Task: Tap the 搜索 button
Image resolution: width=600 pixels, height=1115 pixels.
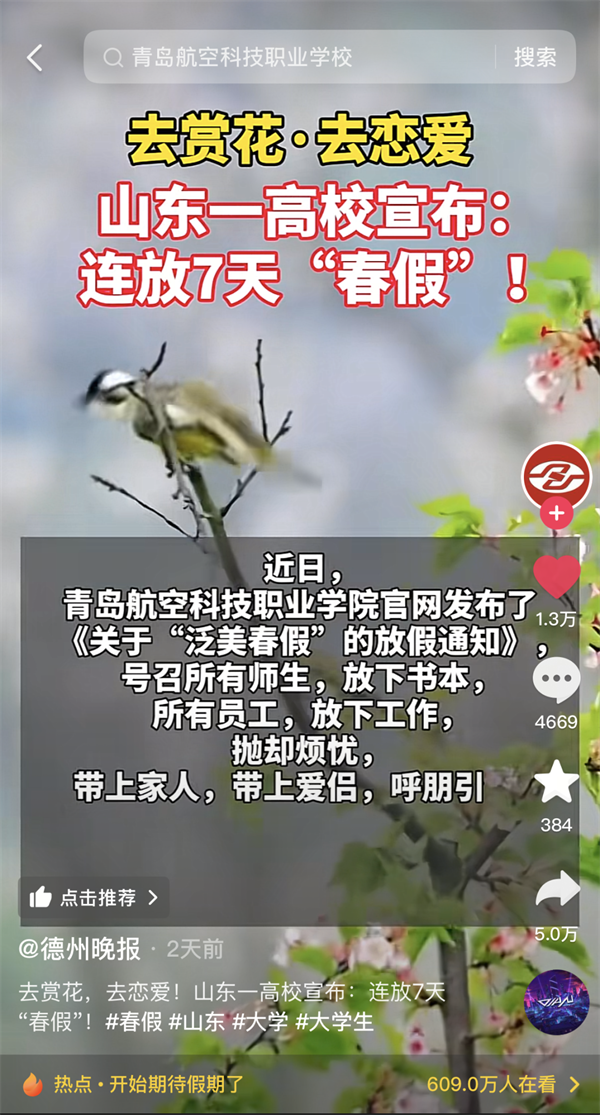Action: (x=535, y=57)
